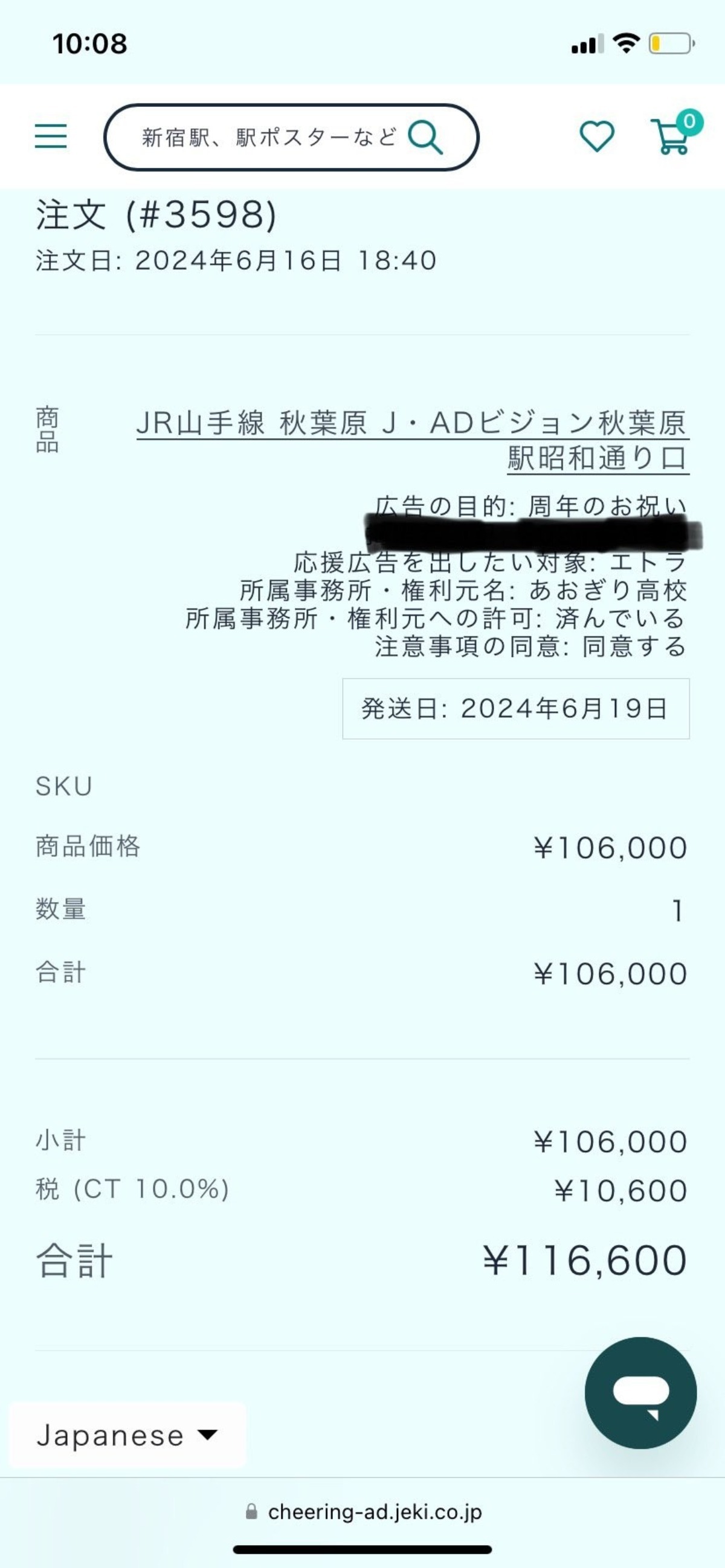Expand the Japanese language dropdown

click(127, 1435)
